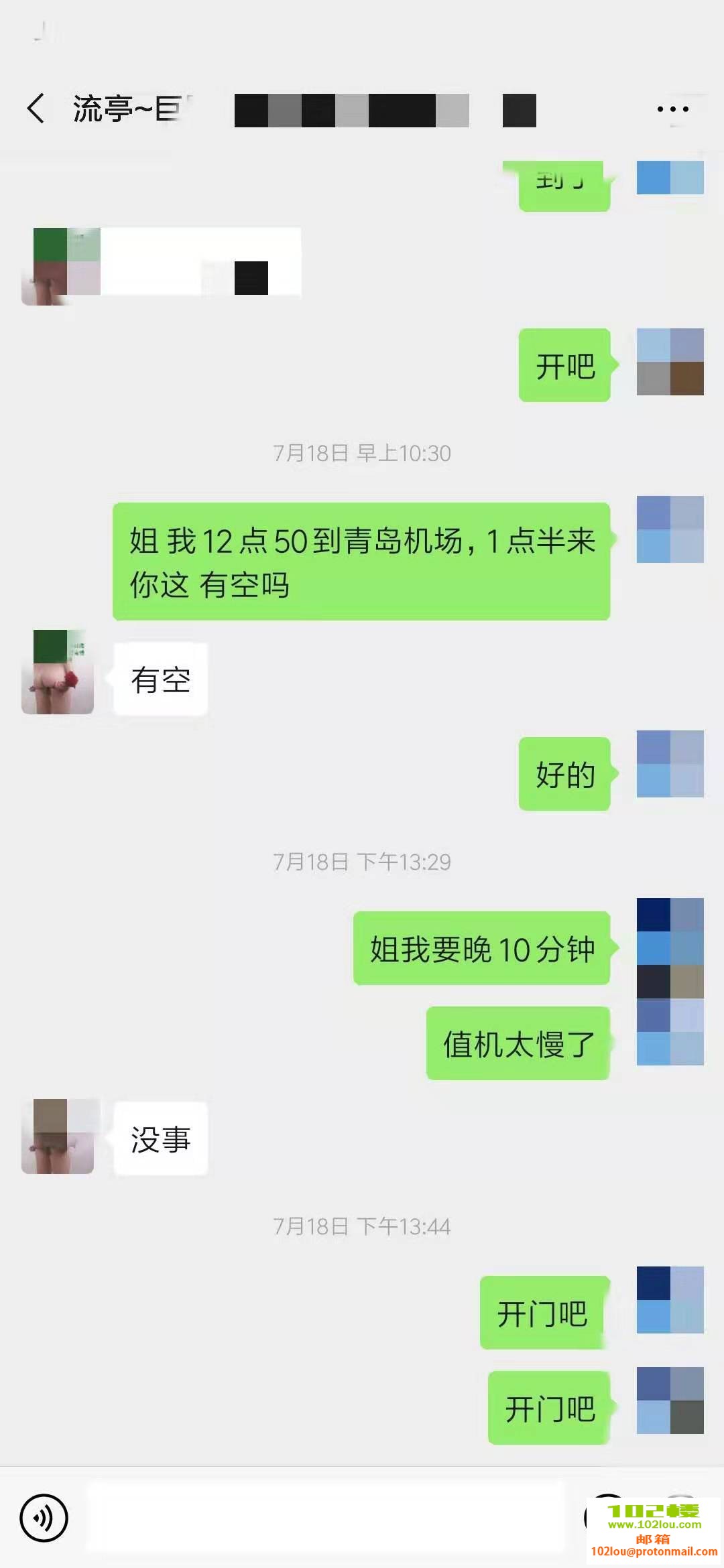Tap the contact avatar beside 有空 message
The image size is (724, 1568).
pos(58,679)
